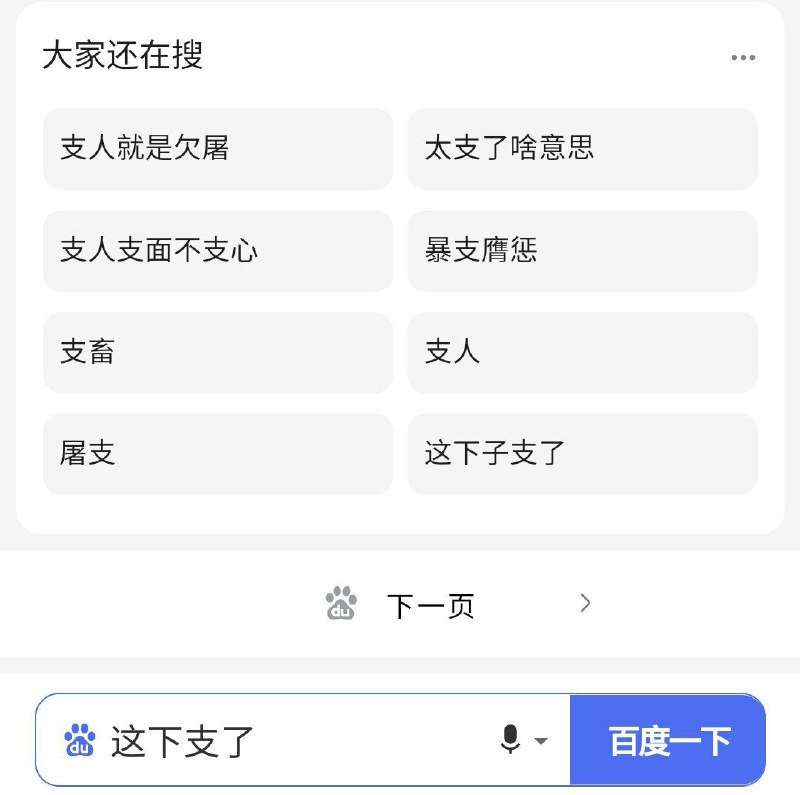The width and height of the screenshot is (800, 795).
Task: Tap the microphone voice search icon
Action: (x=511, y=740)
